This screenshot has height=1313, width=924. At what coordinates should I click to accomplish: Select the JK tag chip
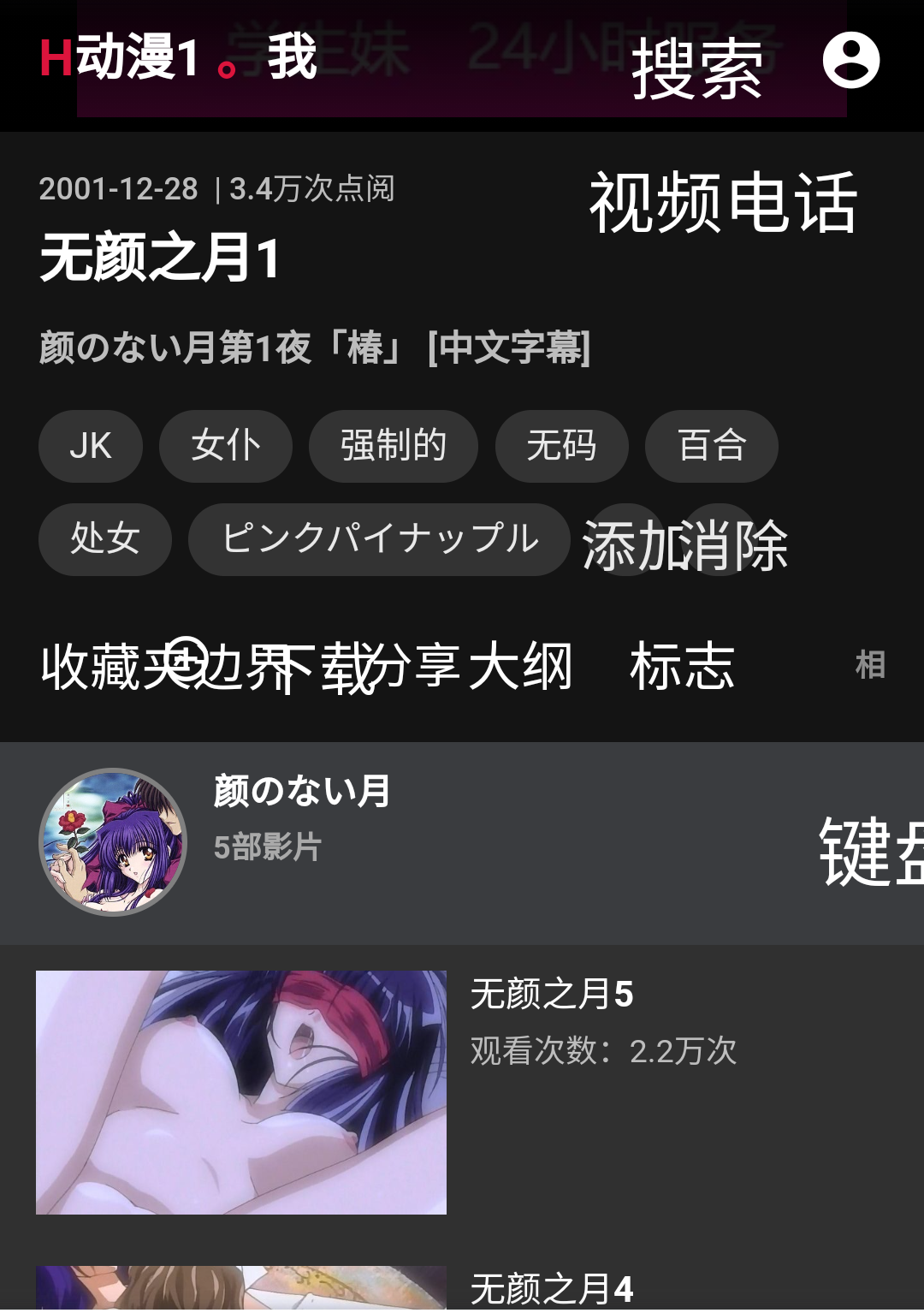[x=90, y=446]
